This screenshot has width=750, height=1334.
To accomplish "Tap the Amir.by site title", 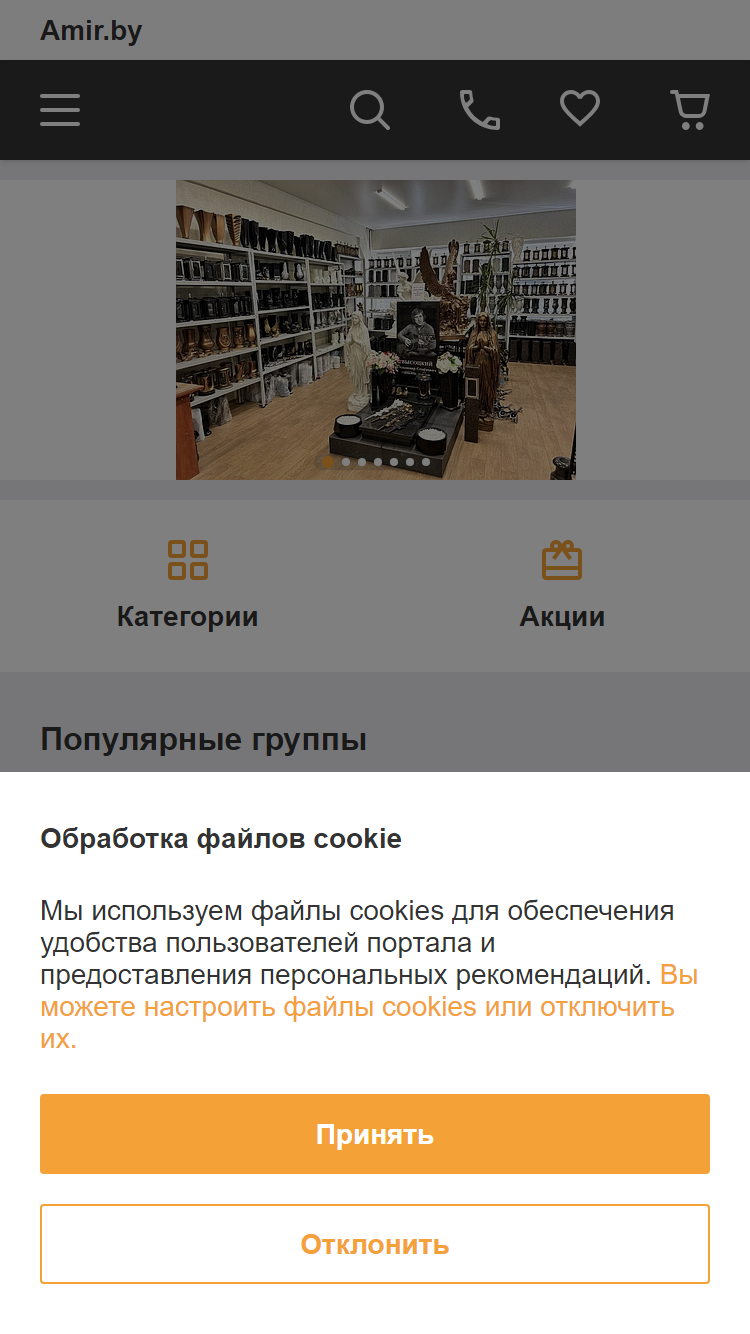I will point(91,31).
